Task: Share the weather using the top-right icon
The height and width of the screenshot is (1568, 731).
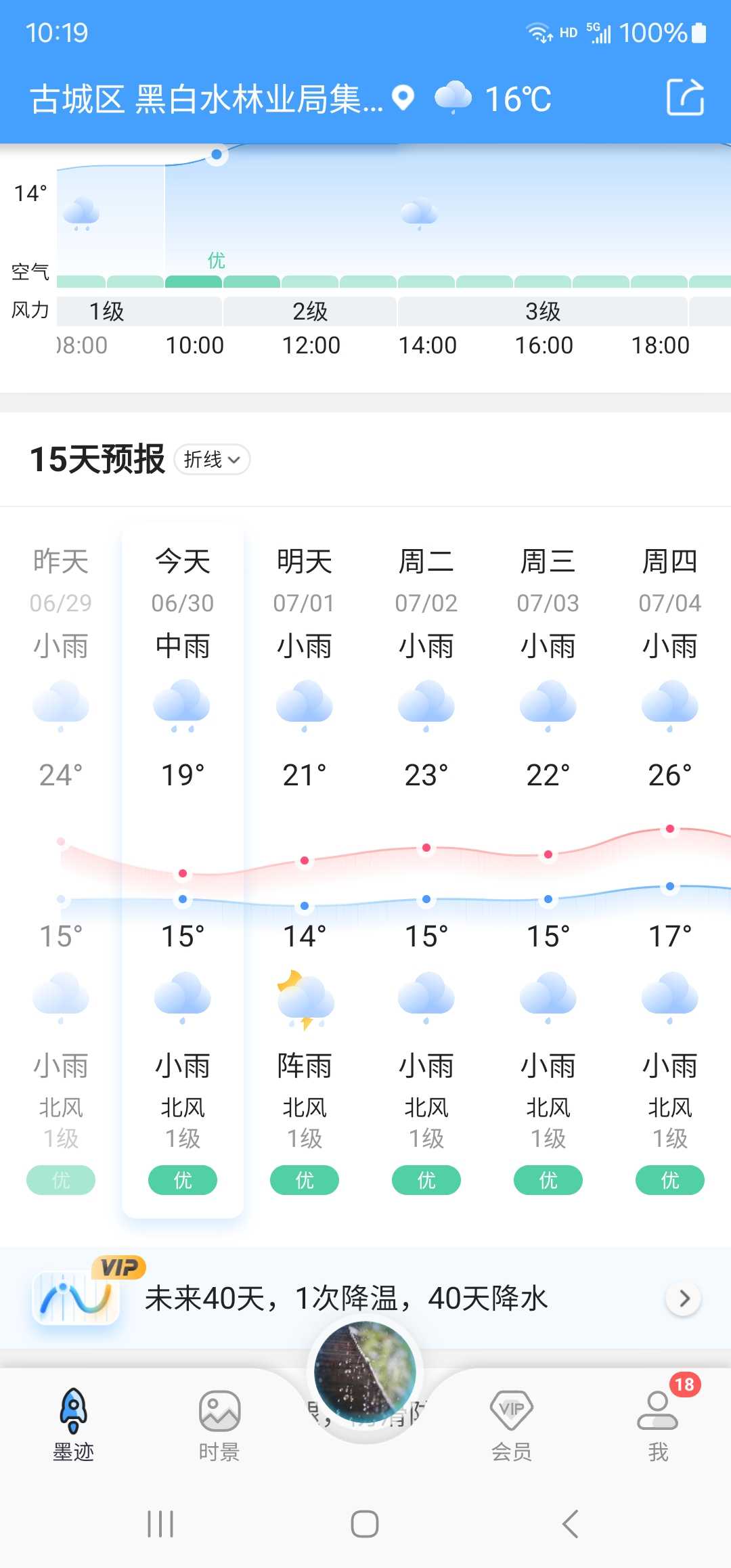Action: [x=685, y=97]
